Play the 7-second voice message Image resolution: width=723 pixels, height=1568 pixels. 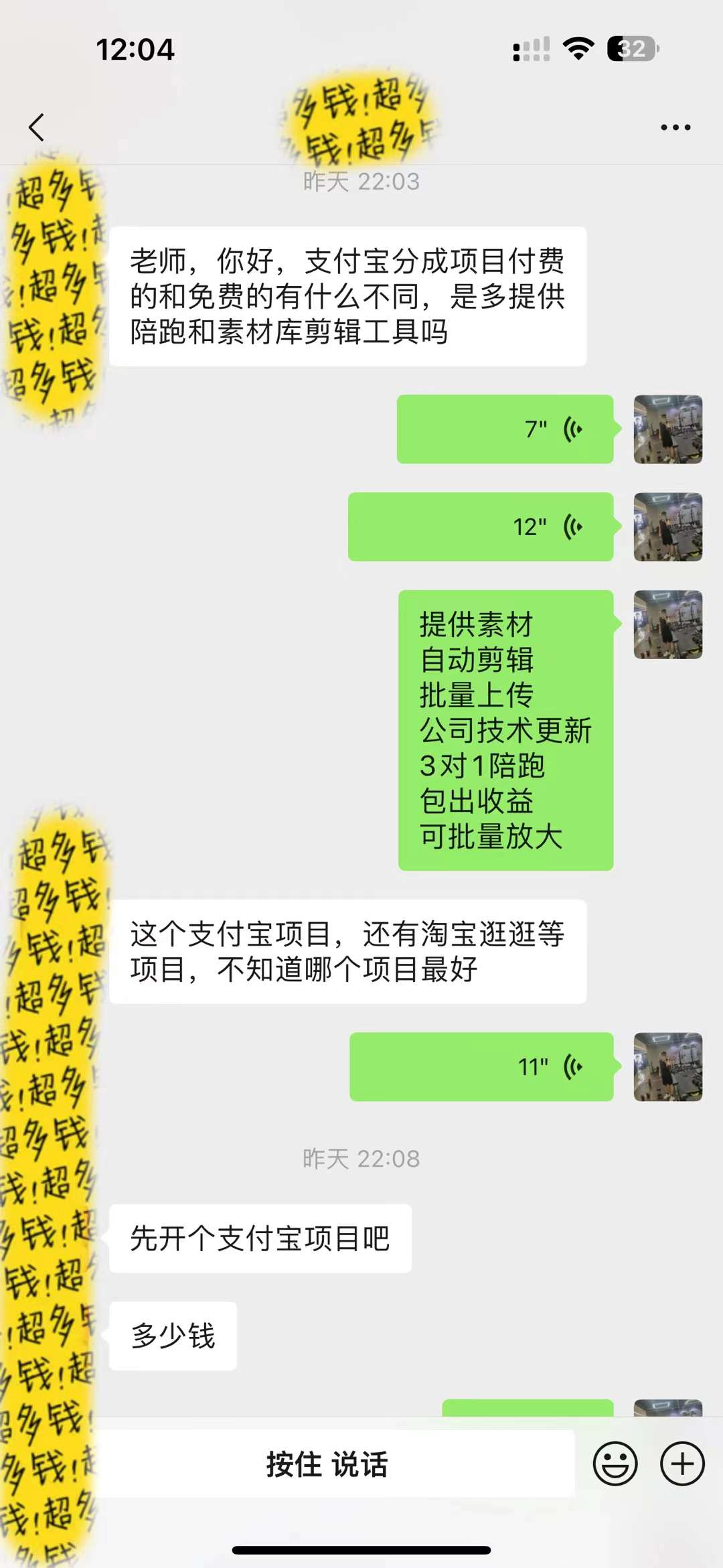coord(505,429)
